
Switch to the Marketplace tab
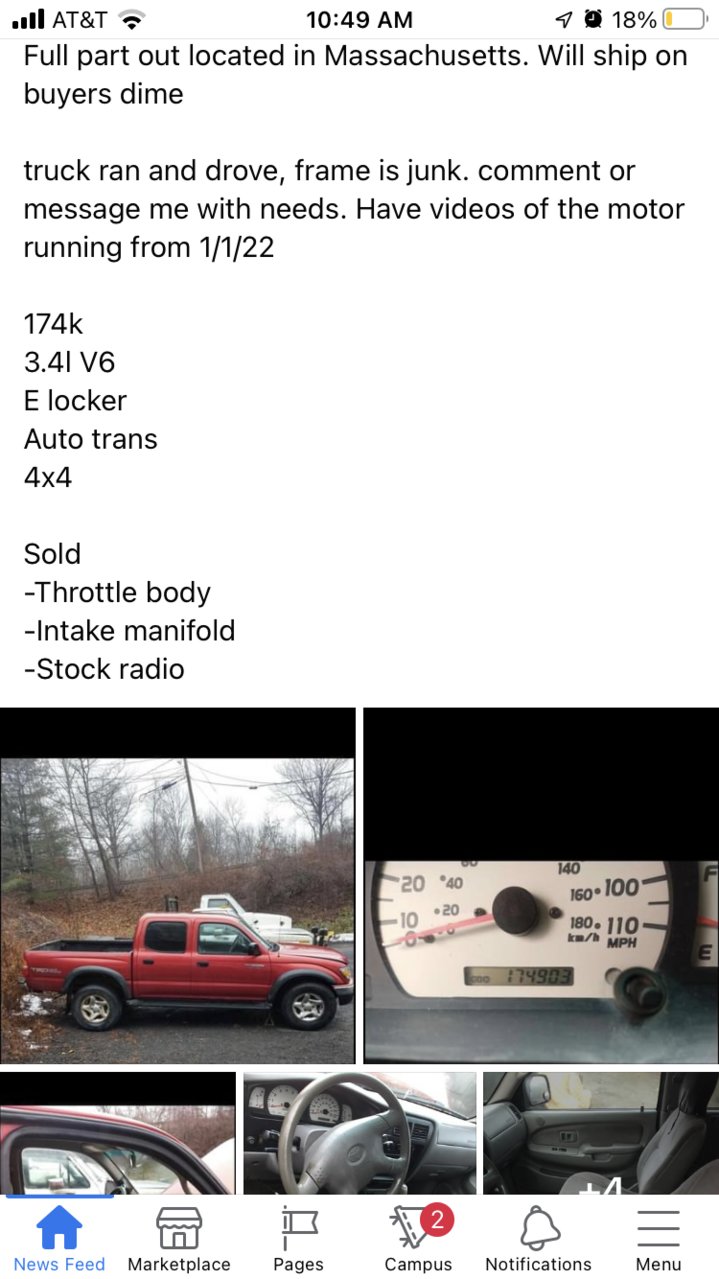(179, 1239)
